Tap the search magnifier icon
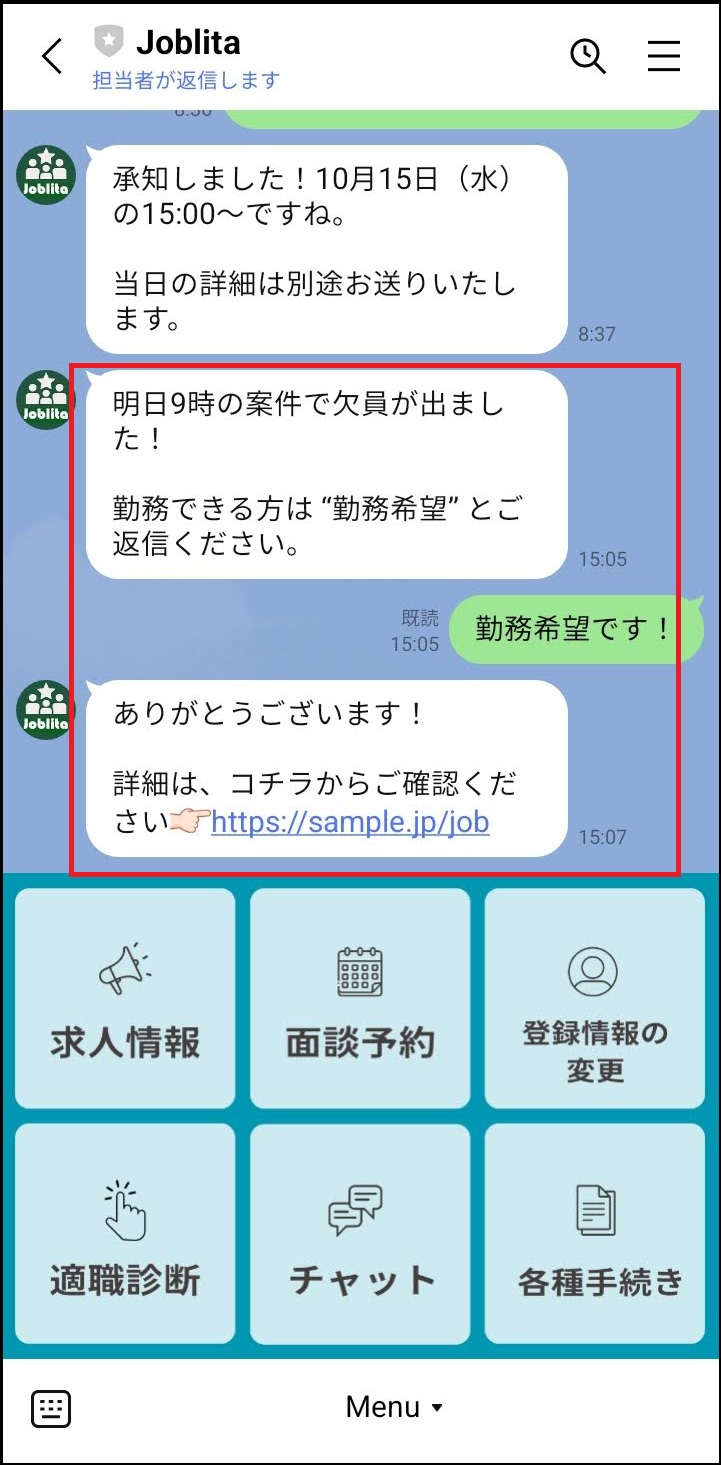The height and width of the screenshot is (1465, 721). (589, 57)
